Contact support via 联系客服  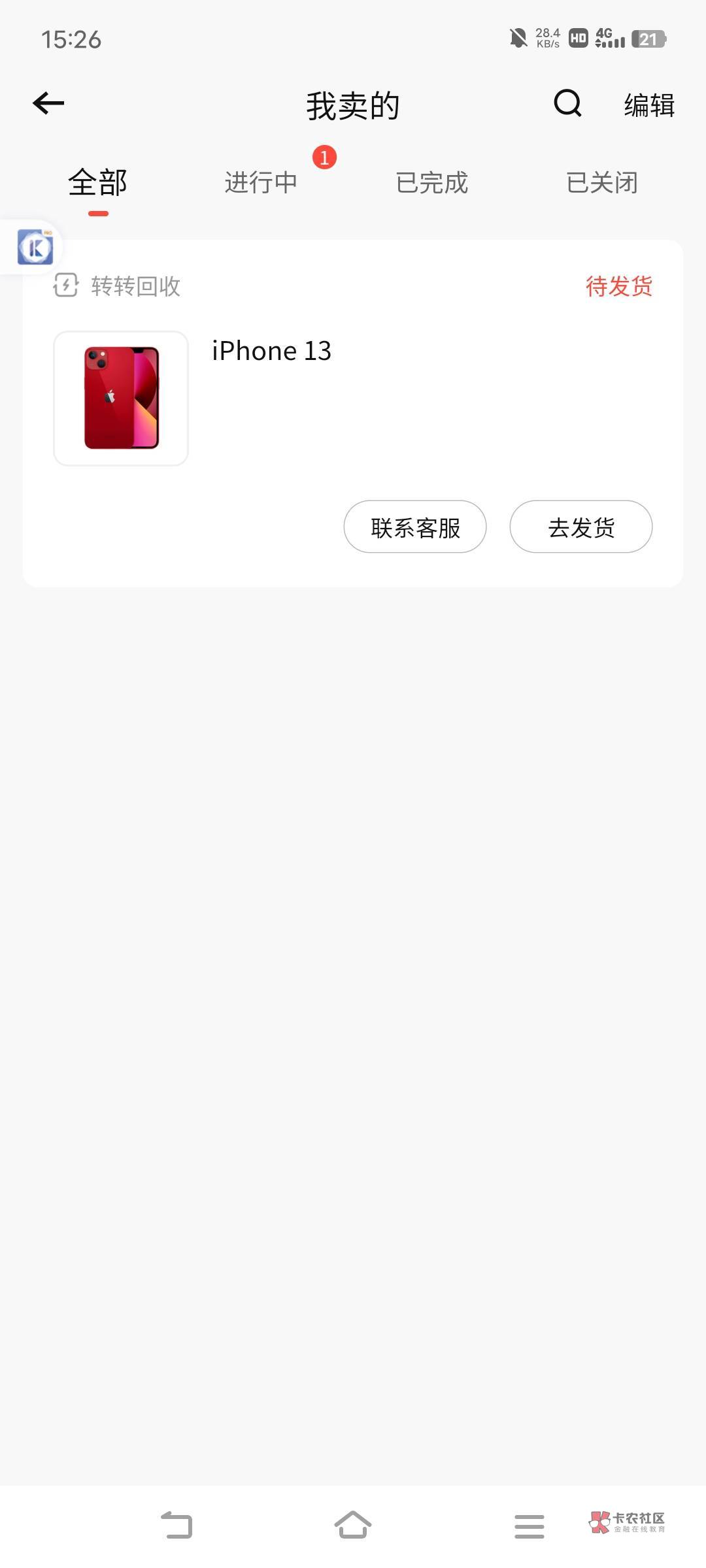click(x=415, y=527)
